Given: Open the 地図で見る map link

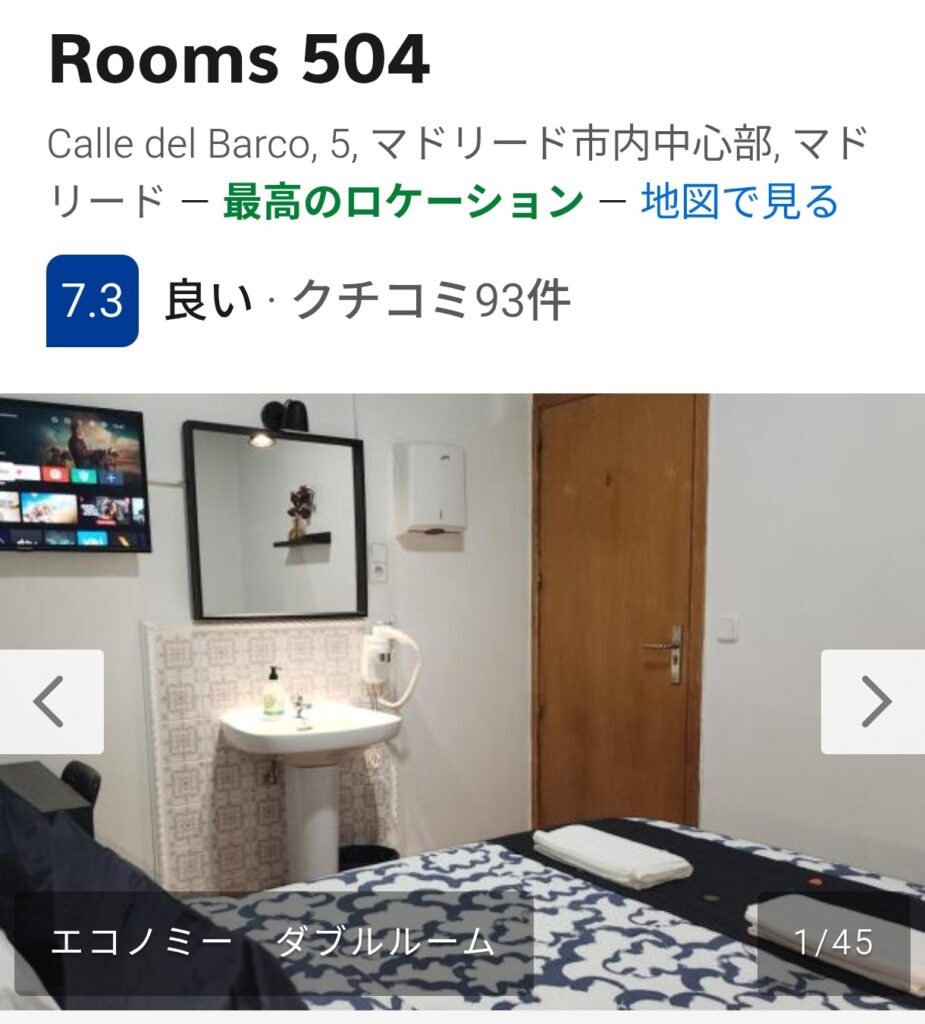Looking at the screenshot, I should 739,203.
